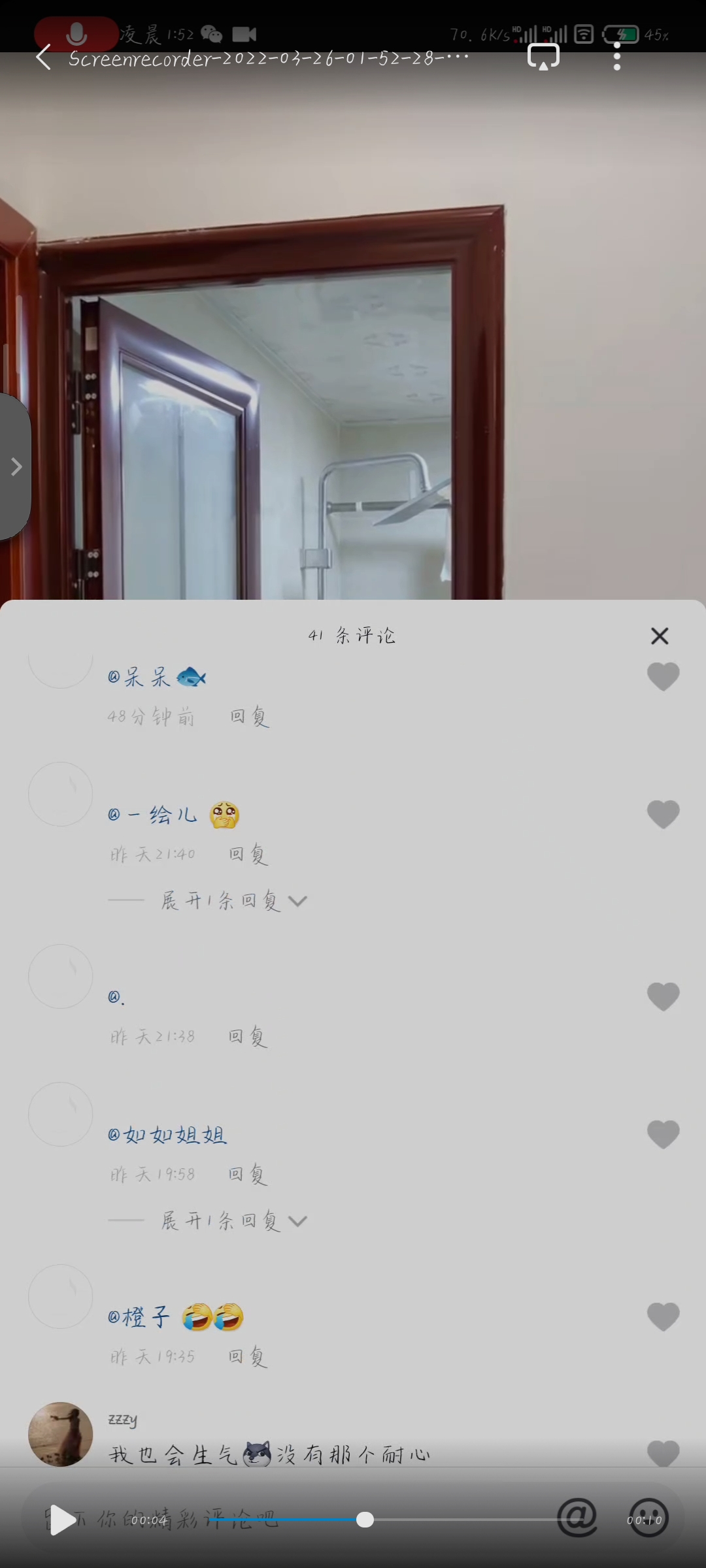Open the side panel arrow handle
This screenshot has width=706, height=1568.
15,466
